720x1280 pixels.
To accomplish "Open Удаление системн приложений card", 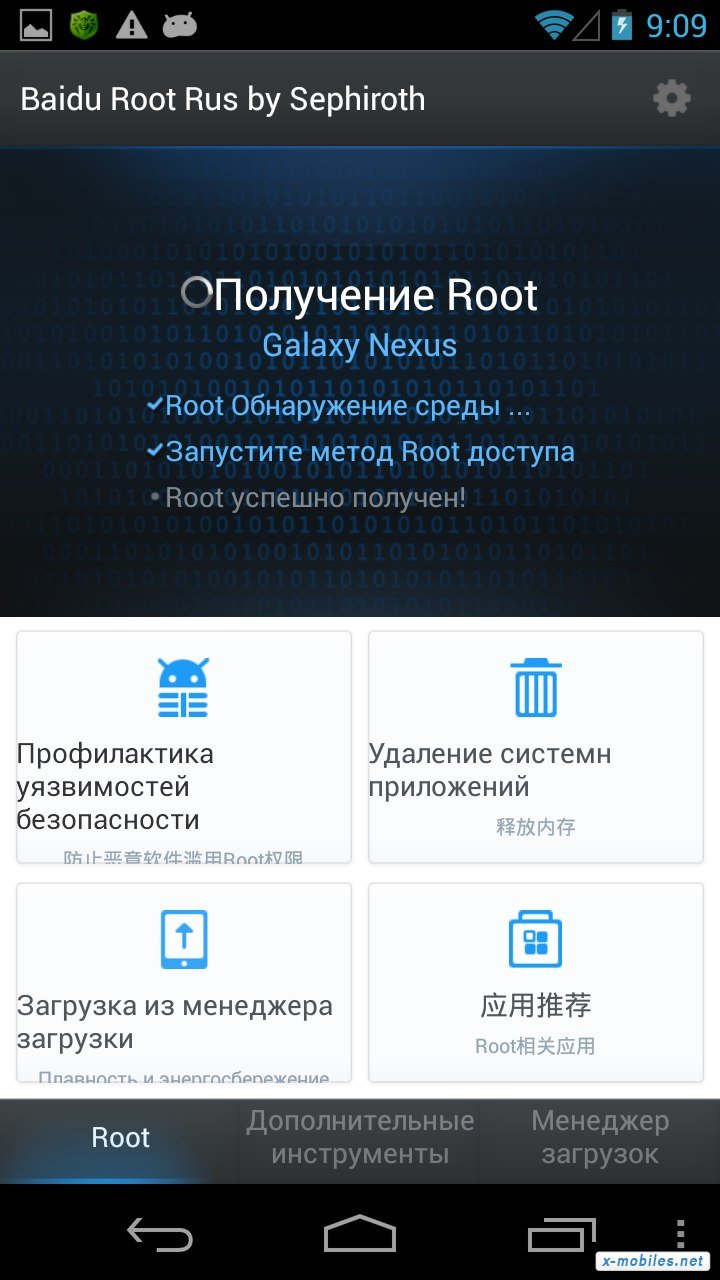I will 536,747.
